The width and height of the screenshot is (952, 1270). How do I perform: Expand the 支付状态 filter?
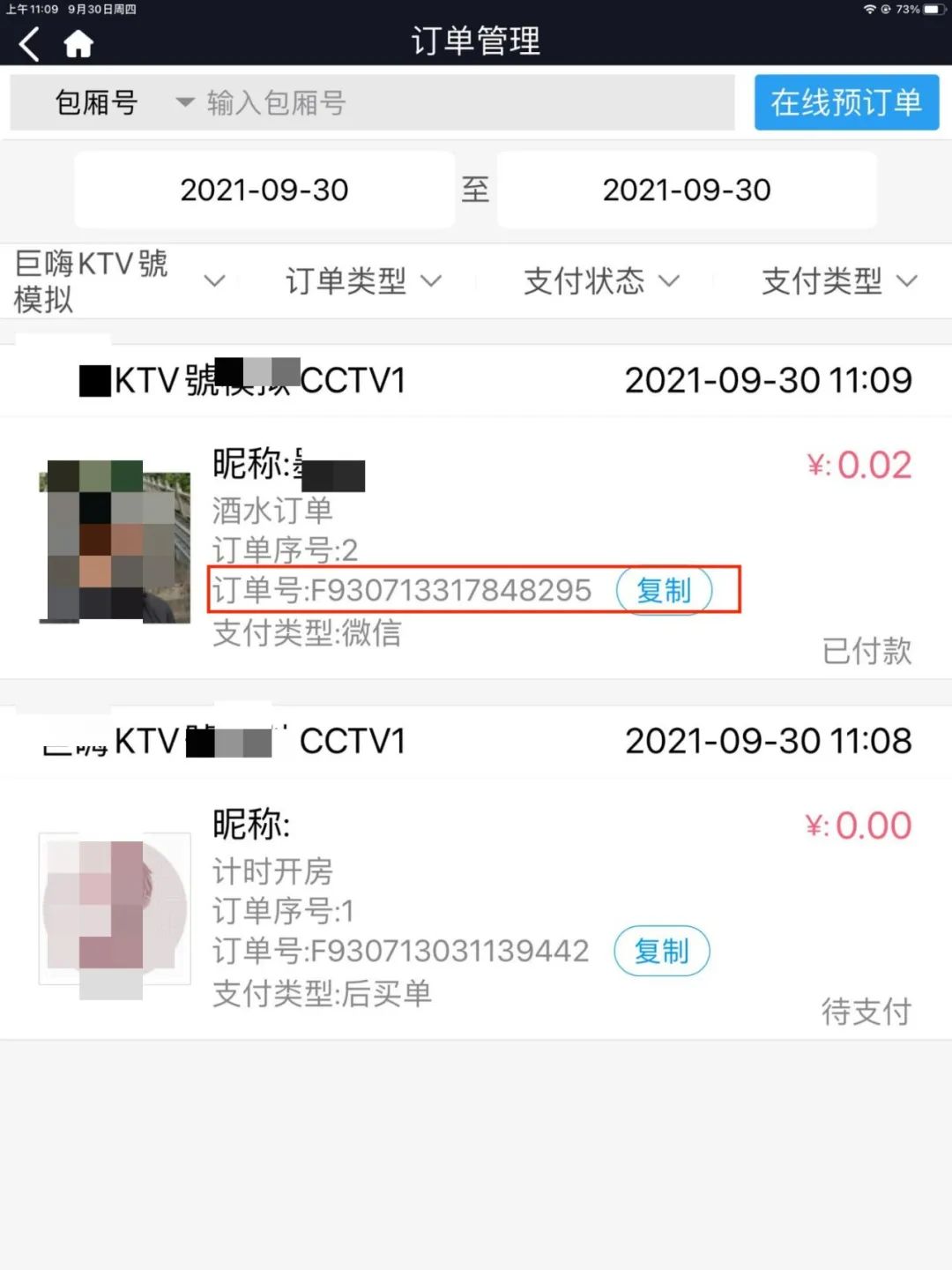pos(601,281)
